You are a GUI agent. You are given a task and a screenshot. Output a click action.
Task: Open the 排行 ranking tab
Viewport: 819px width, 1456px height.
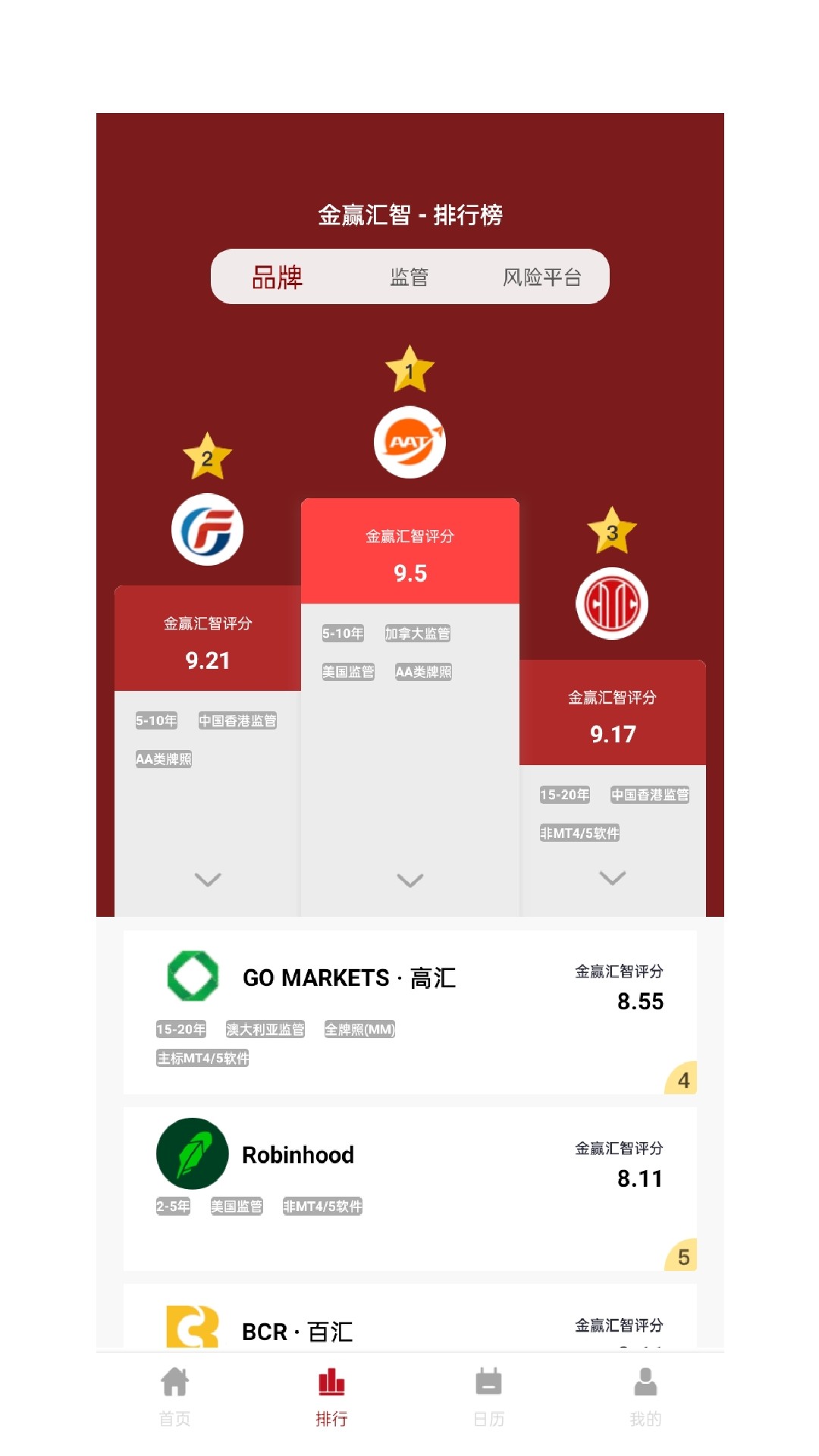pos(331,1396)
